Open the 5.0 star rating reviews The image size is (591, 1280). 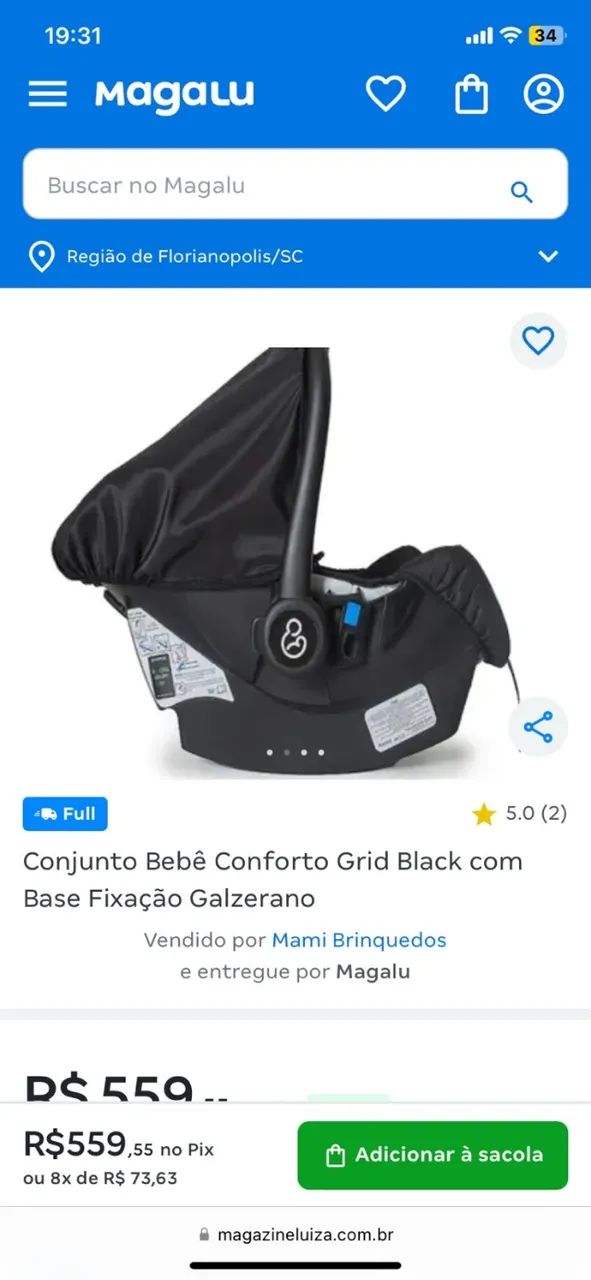(519, 814)
